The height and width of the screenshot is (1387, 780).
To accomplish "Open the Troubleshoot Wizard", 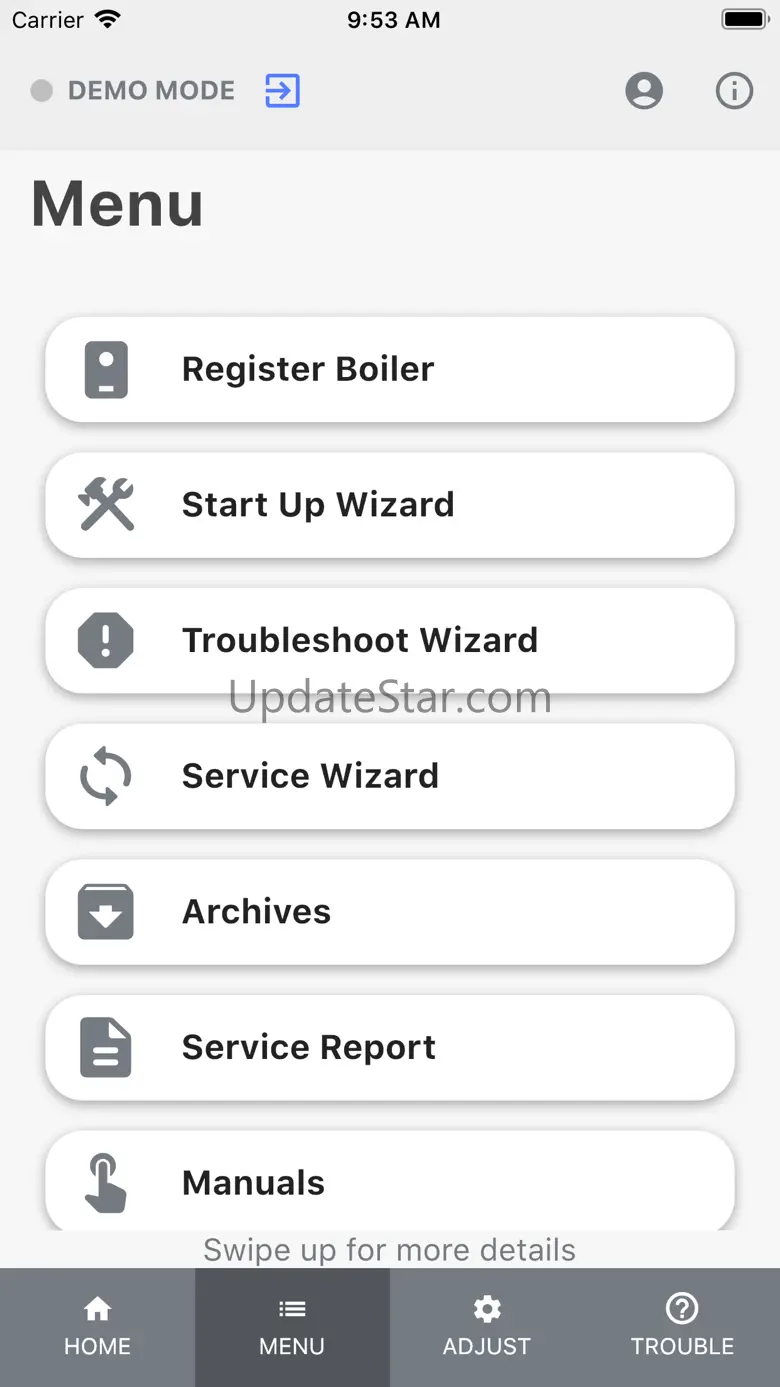I will click(x=390, y=640).
